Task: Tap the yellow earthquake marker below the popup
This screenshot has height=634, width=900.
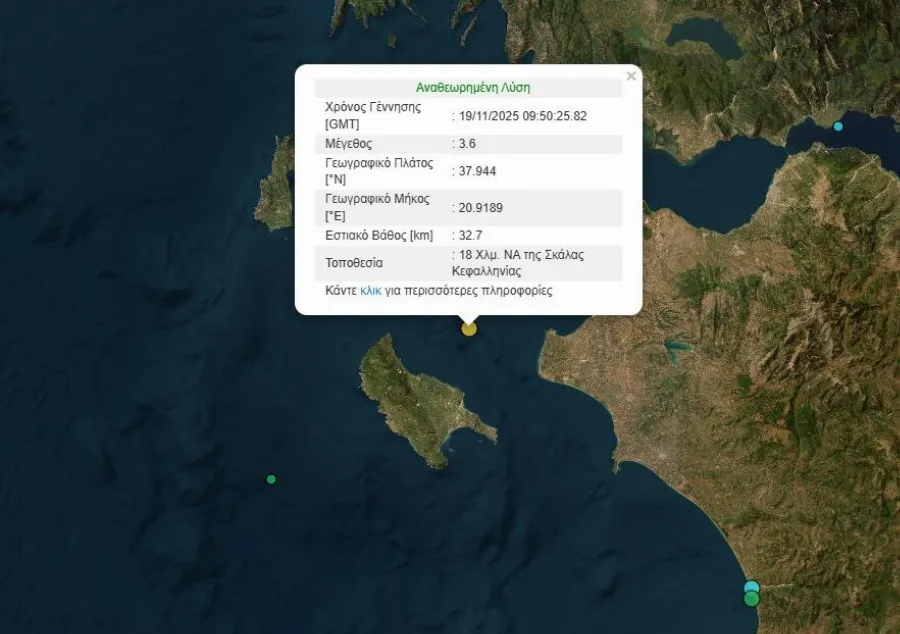Action: tap(469, 329)
